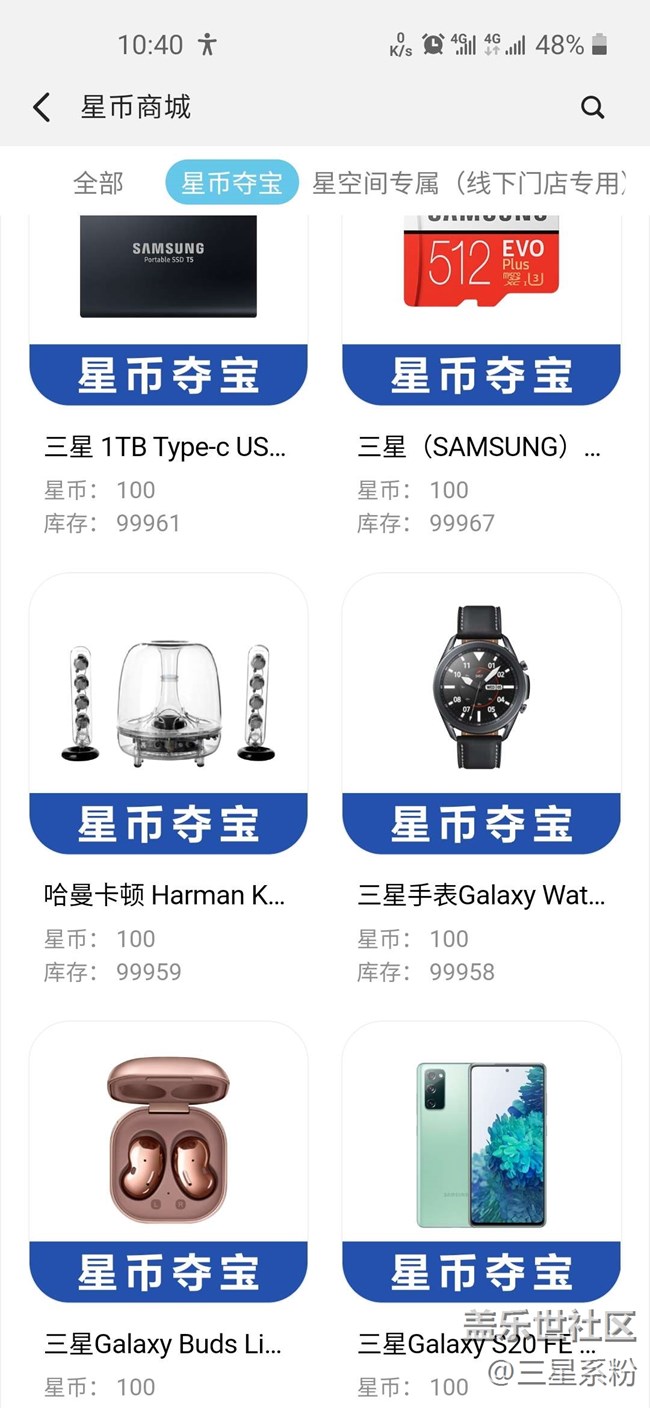Open the search icon in the app bar
Viewport: 650px width, 1408px height.
tap(592, 108)
